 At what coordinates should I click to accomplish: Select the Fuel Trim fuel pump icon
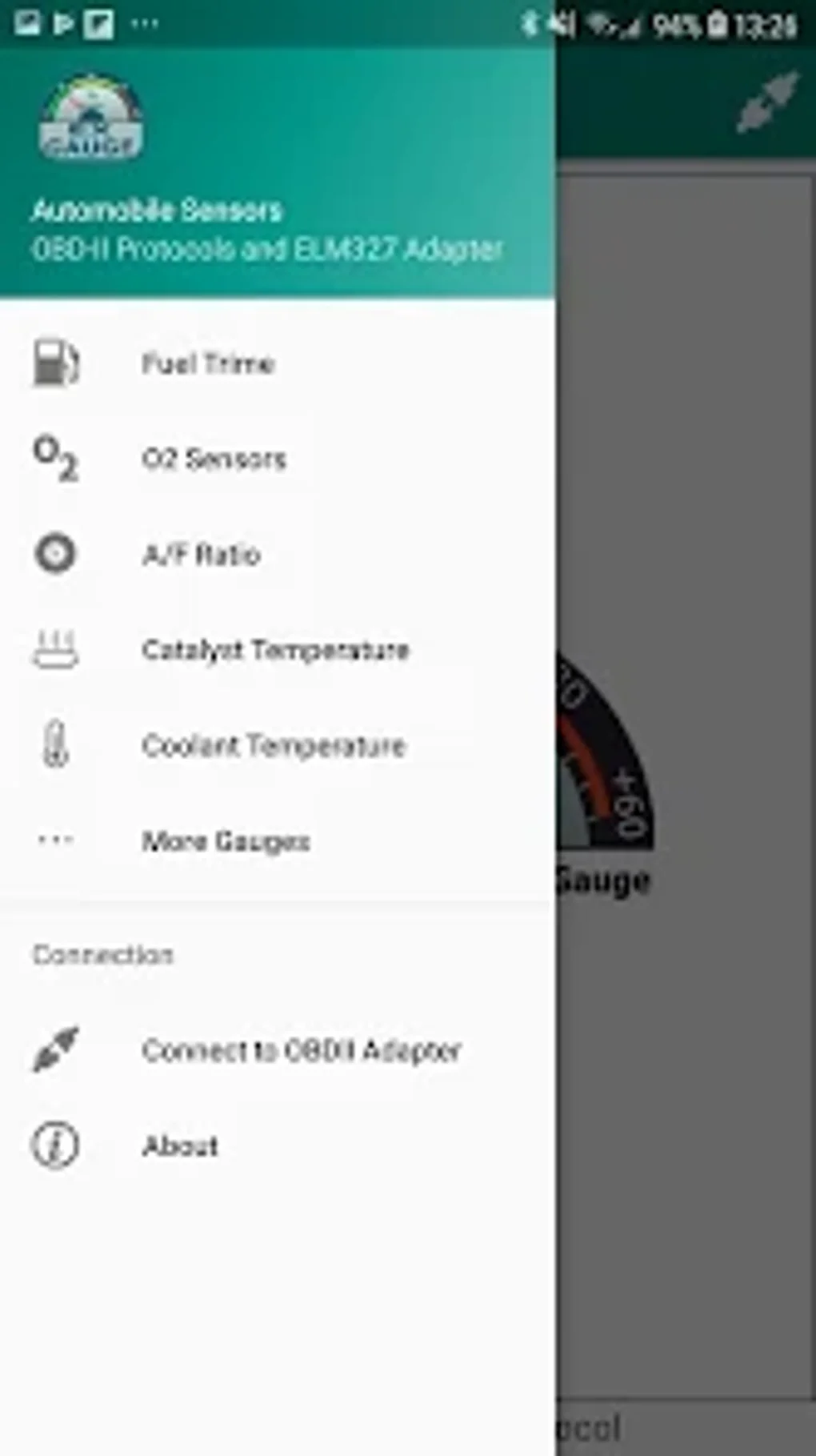click(x=55, y=364)
